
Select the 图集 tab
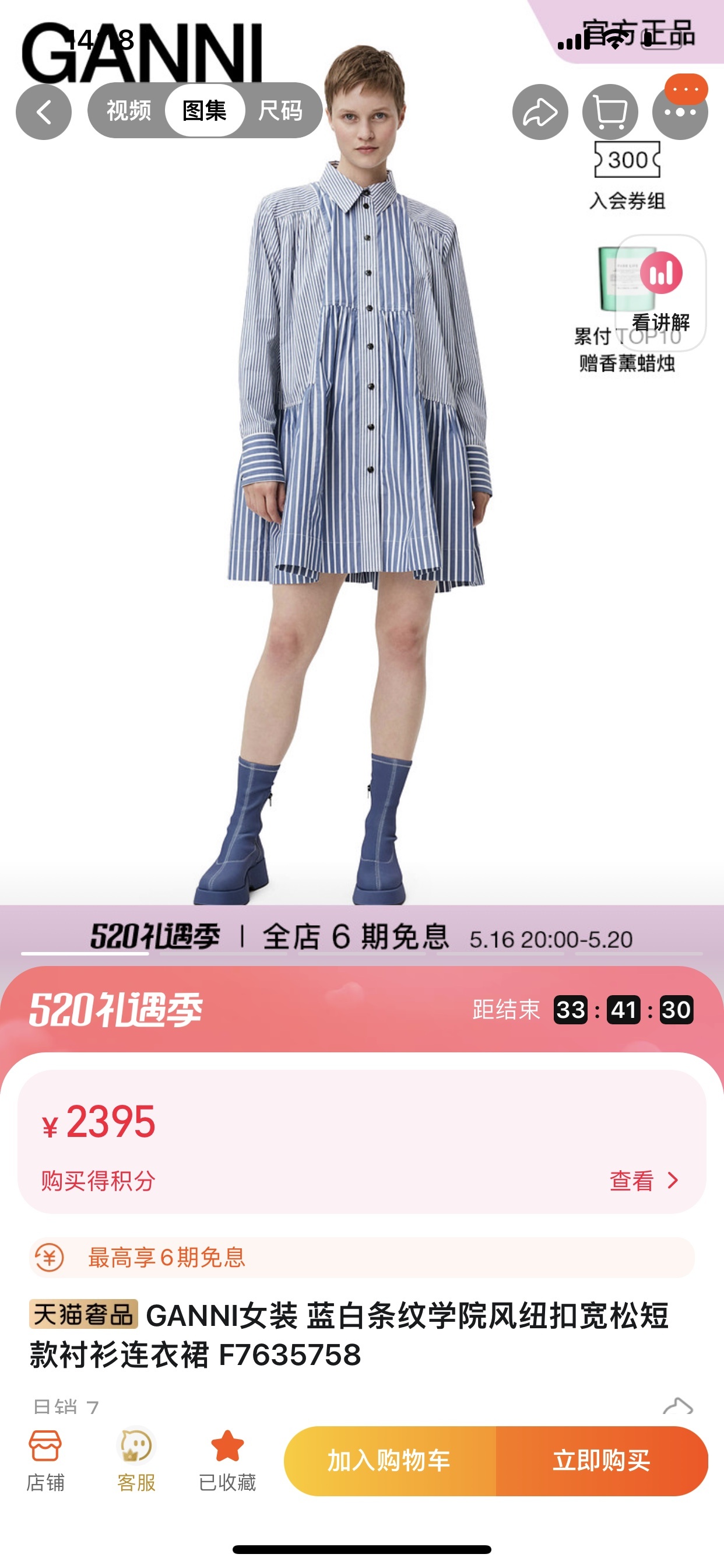click(205, 111)
